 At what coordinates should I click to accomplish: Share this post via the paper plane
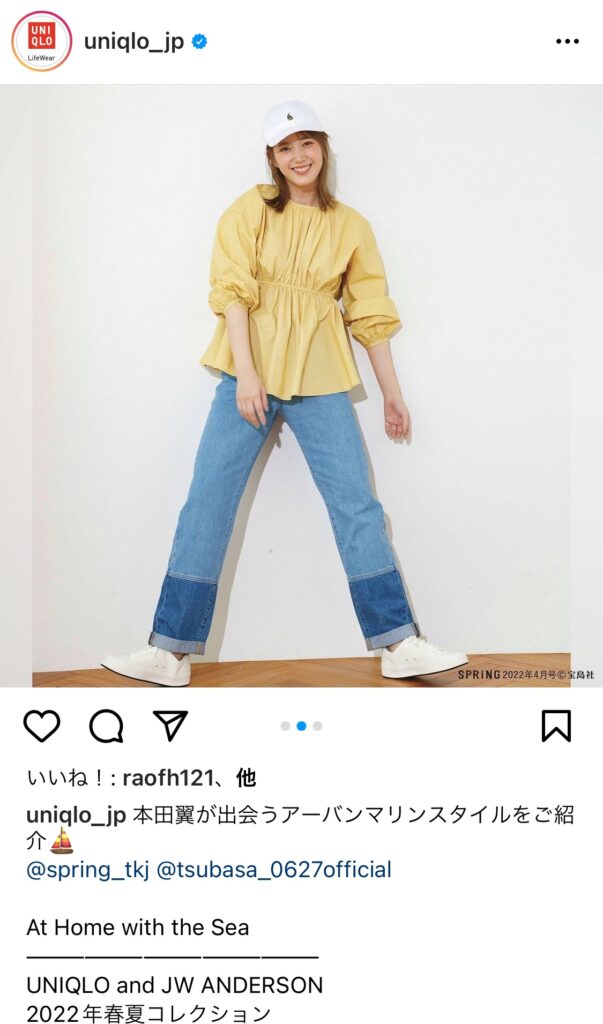(x=170, y=726)
